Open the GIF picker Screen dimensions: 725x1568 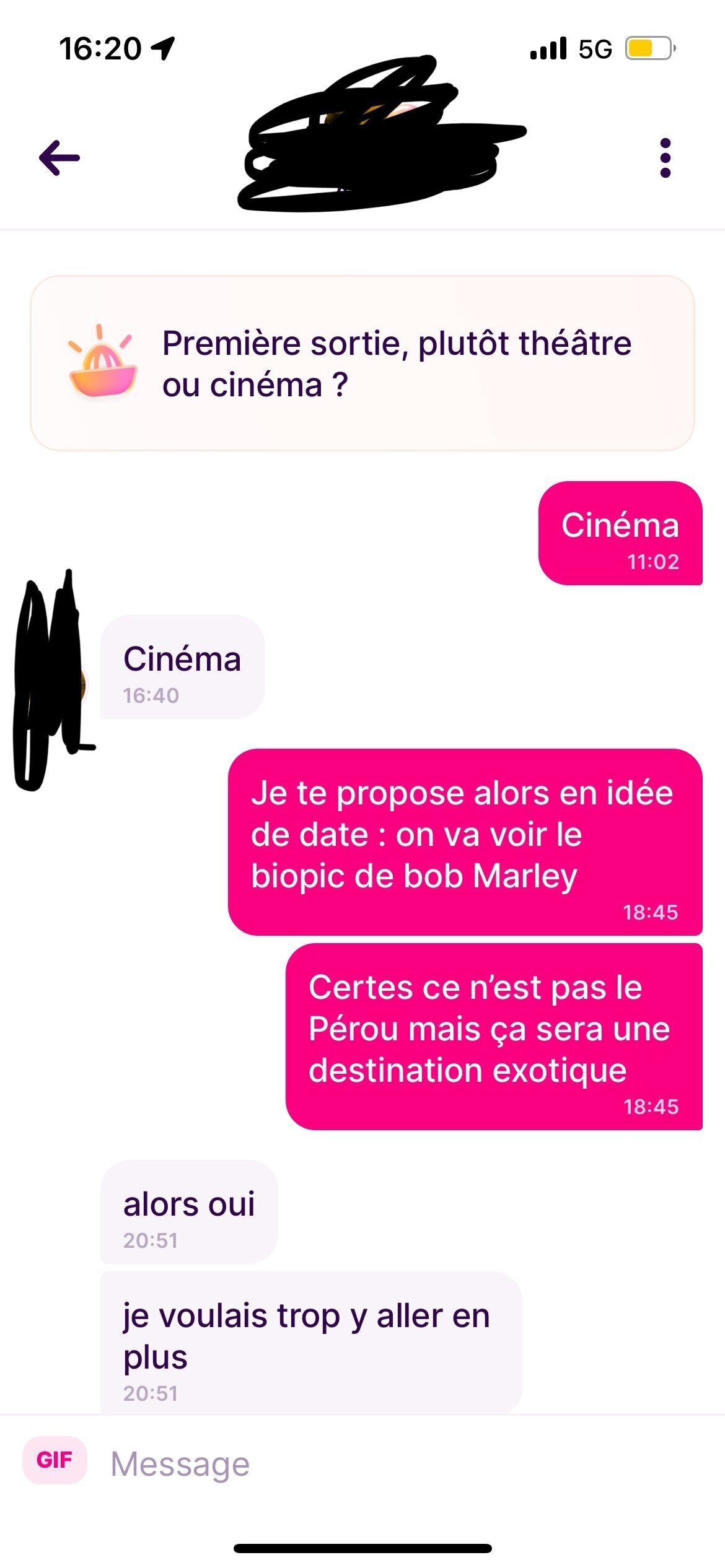click(x=55, y=1460)
